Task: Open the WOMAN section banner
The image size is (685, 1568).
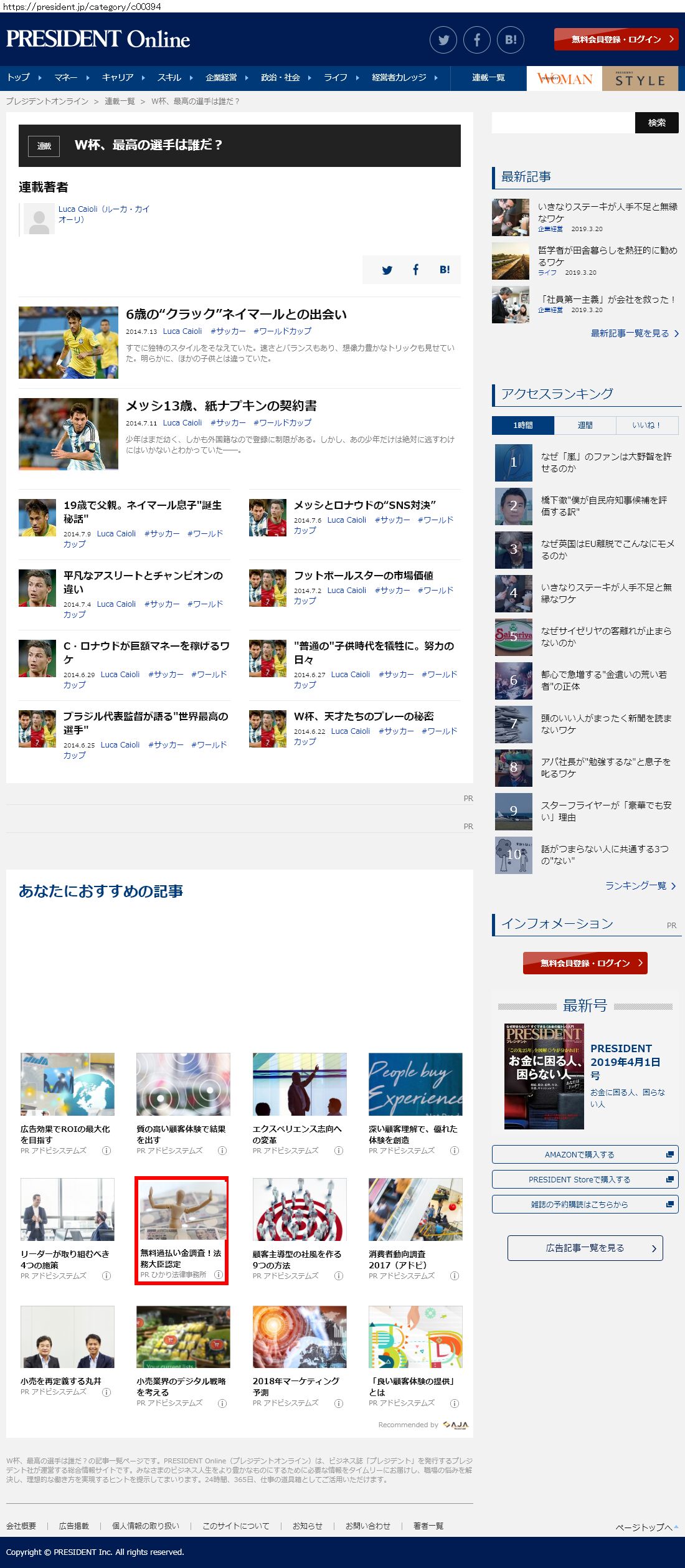Action: point(565,78)
